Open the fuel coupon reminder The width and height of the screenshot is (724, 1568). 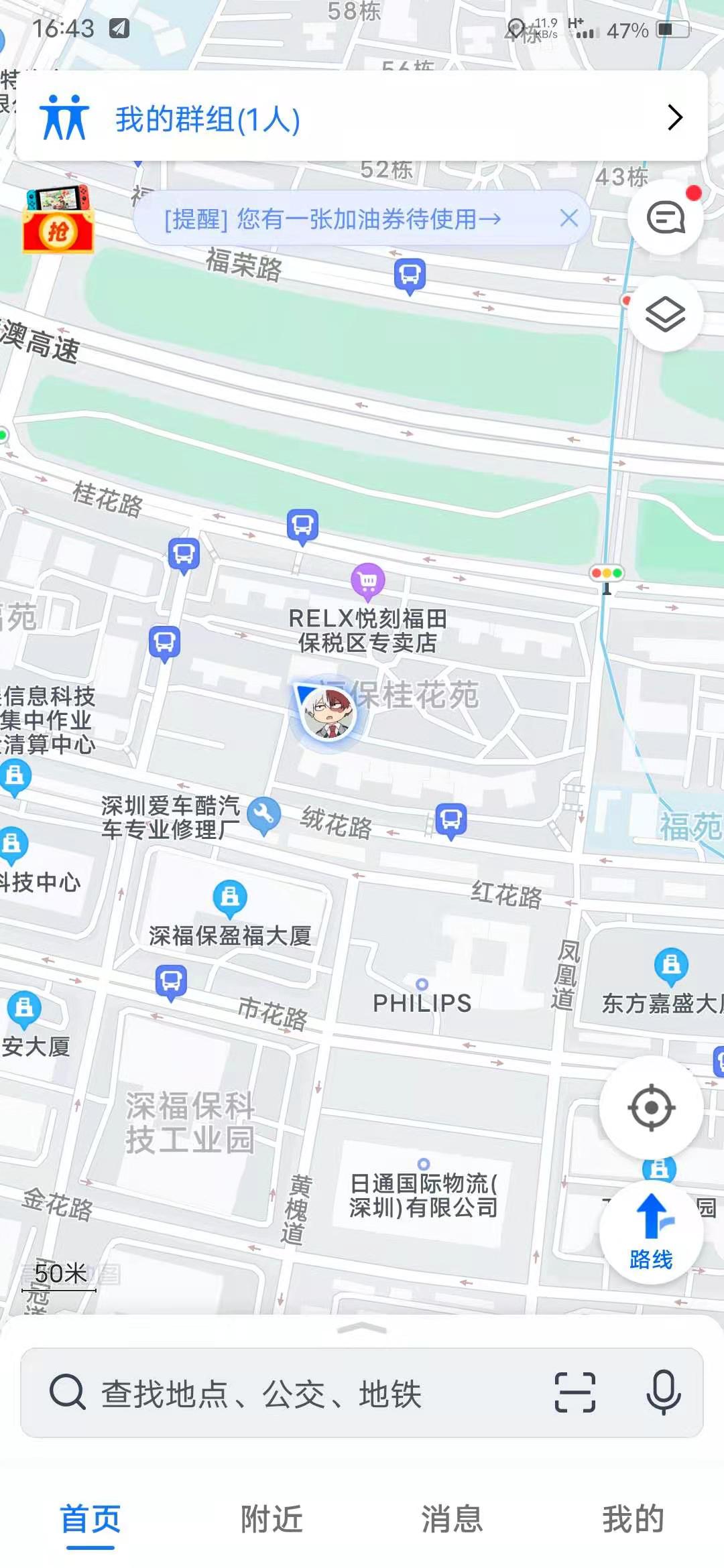point(333,218)
